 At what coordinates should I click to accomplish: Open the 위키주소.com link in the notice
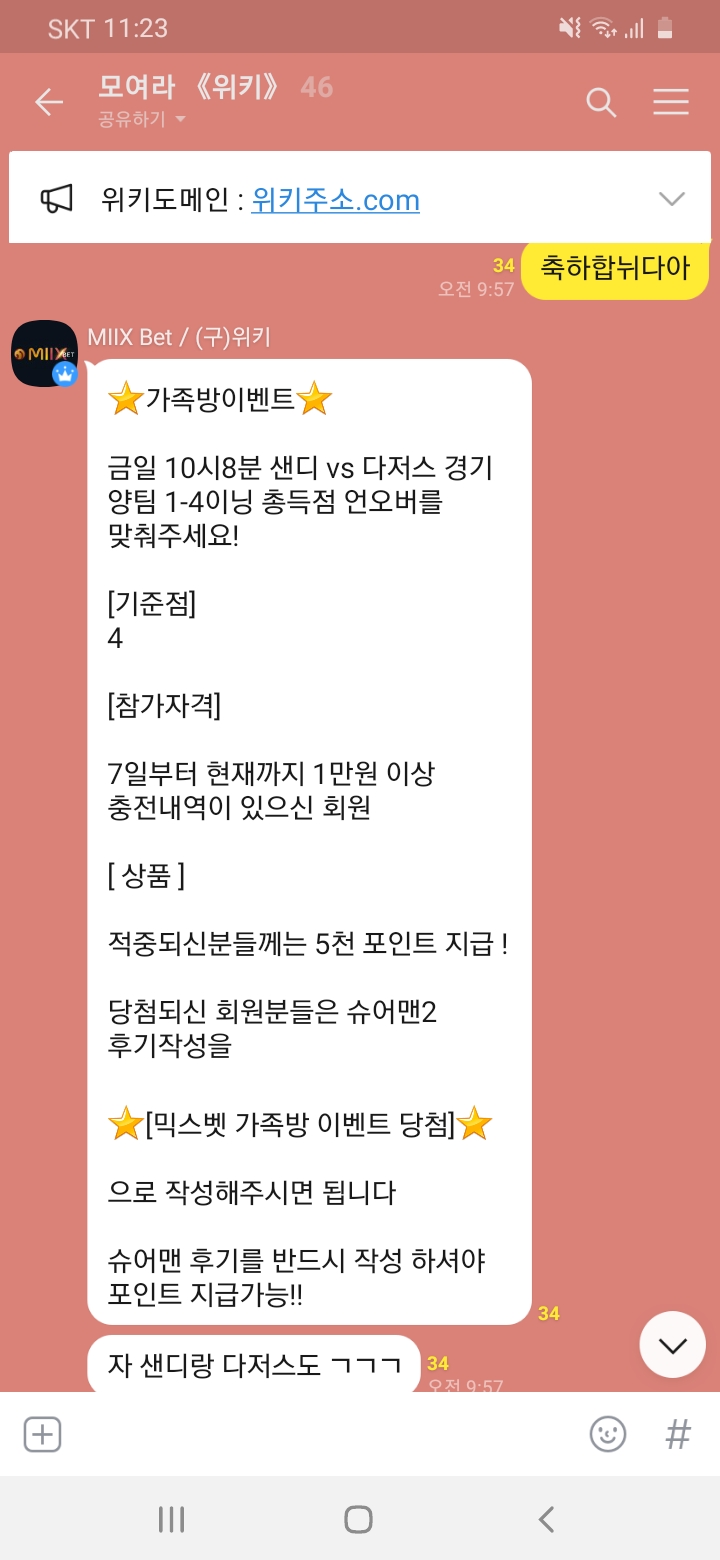[x=335, y=200]
